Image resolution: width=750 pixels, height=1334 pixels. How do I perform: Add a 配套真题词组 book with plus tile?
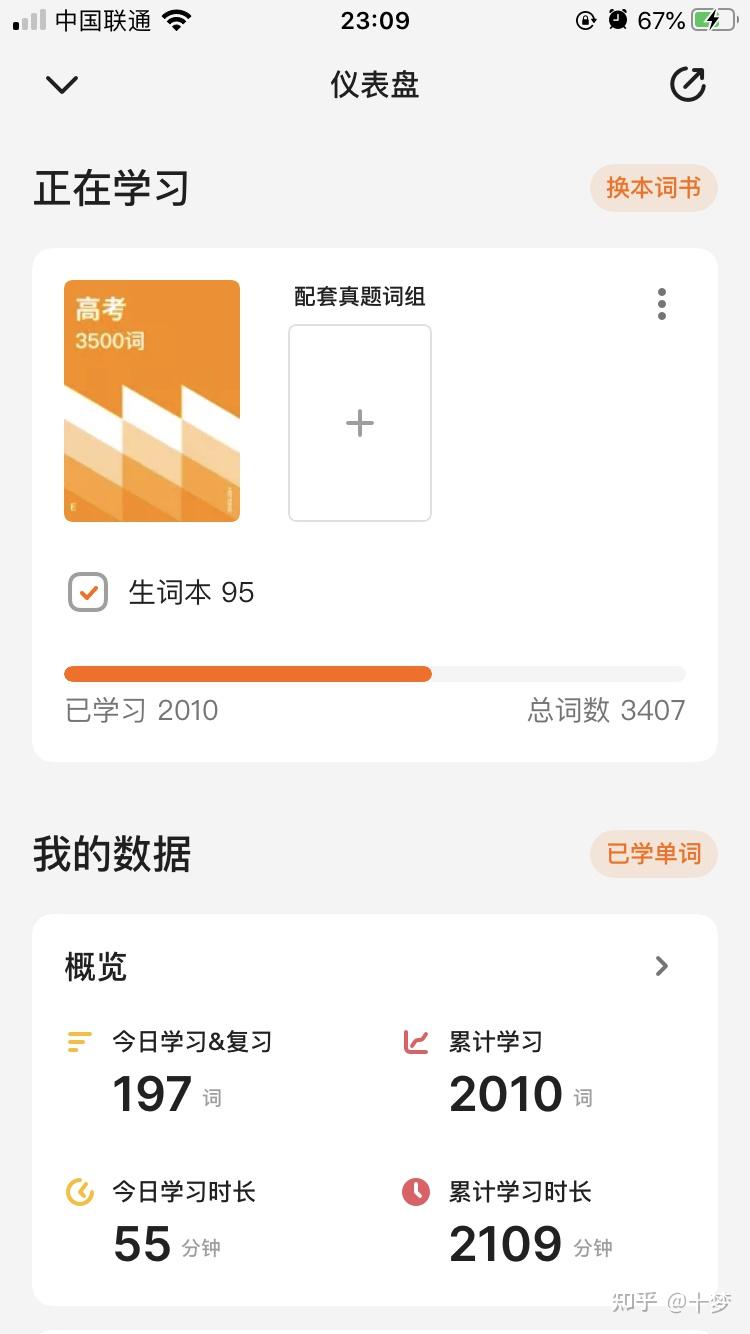(360, 423)
